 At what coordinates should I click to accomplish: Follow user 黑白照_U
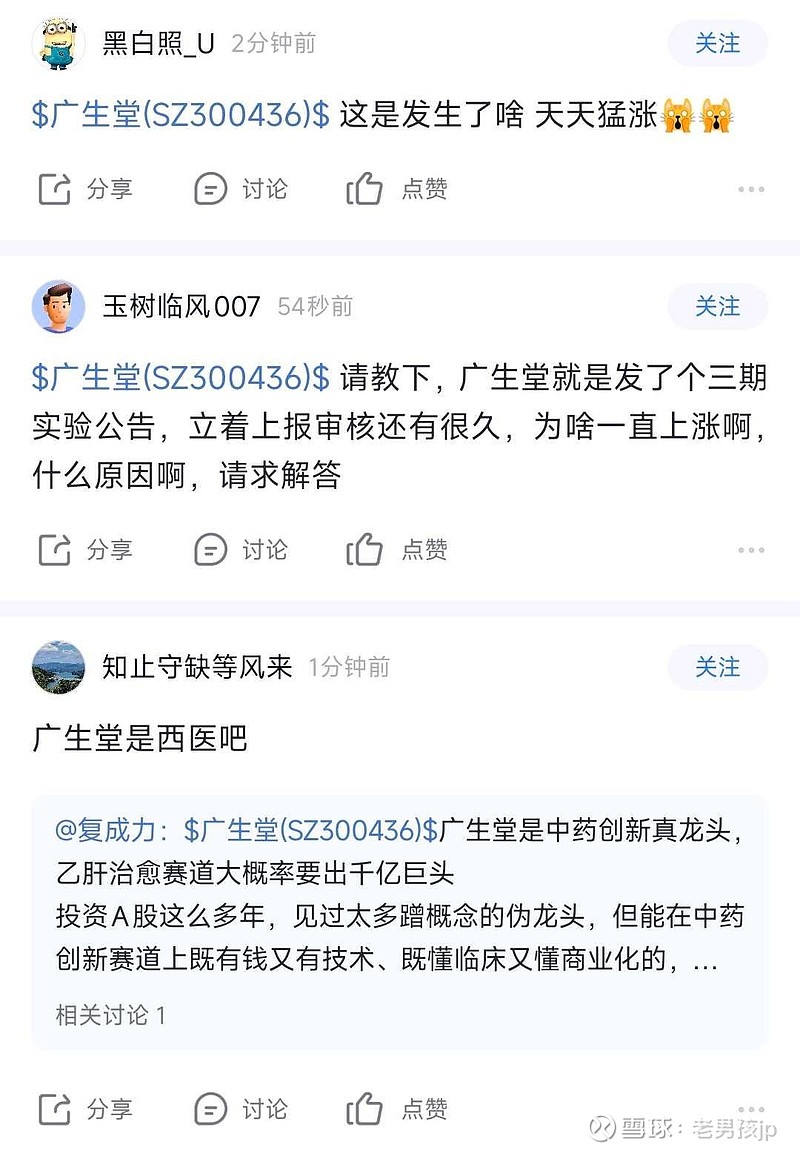tap(716, 44)
